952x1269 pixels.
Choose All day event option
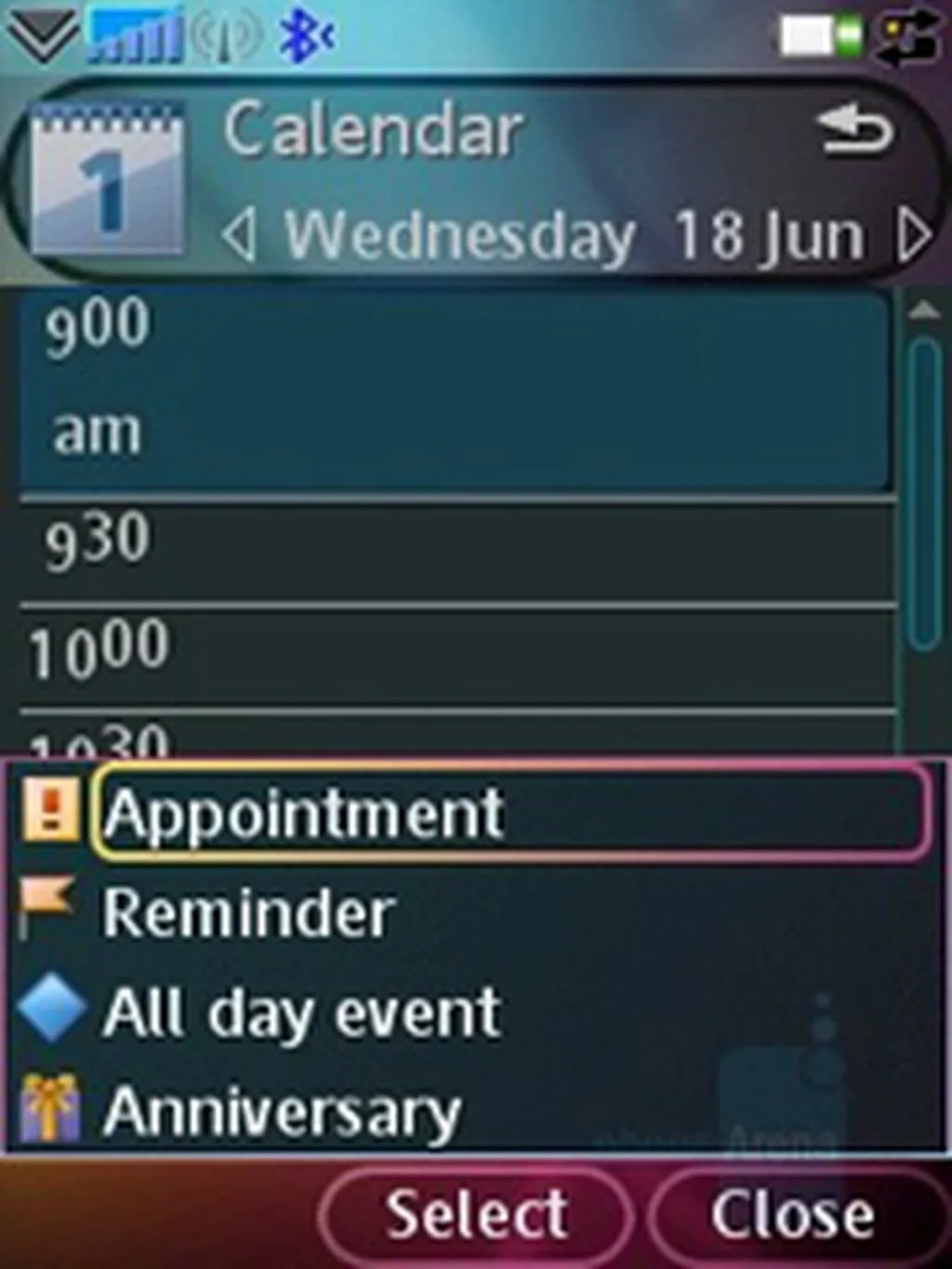302,1013
